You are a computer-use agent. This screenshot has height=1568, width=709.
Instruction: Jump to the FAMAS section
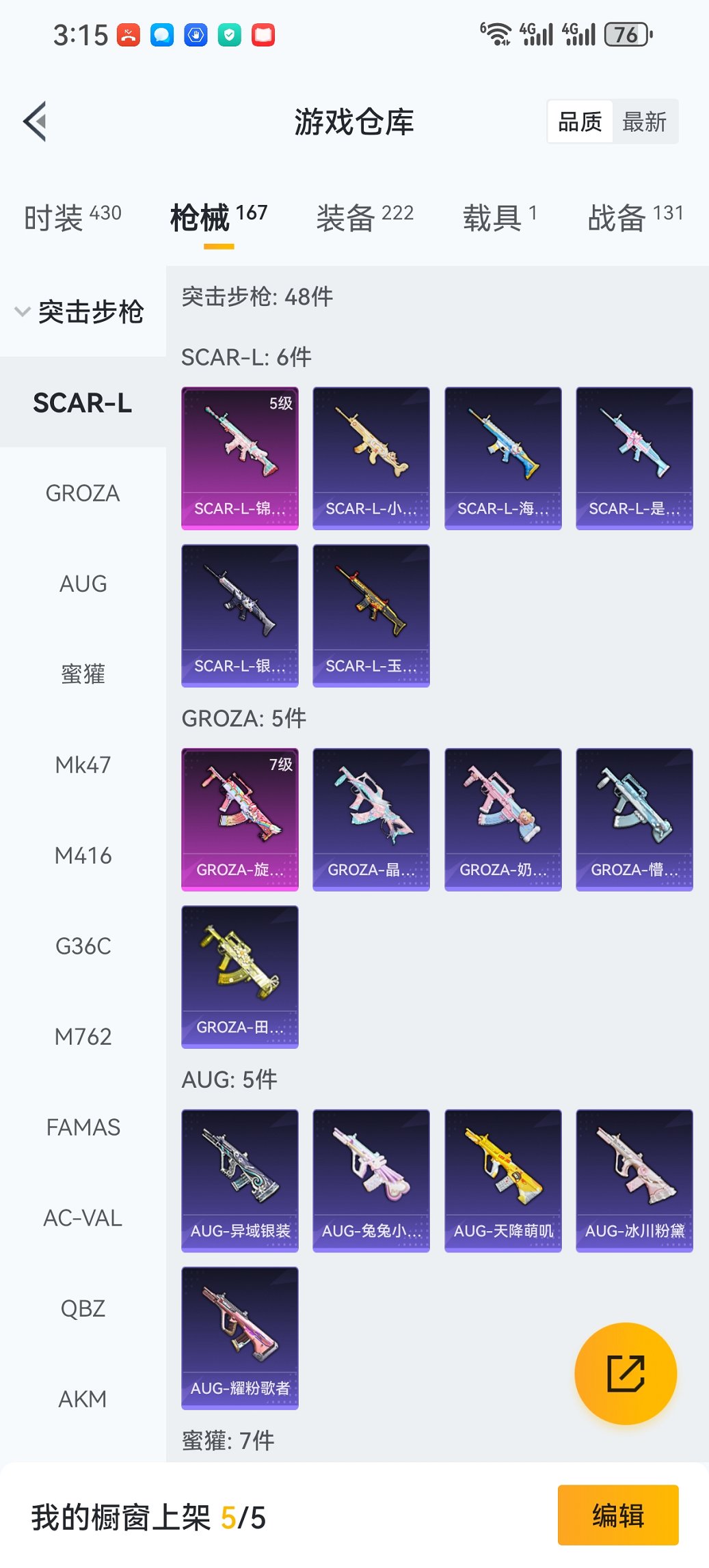83,1127
